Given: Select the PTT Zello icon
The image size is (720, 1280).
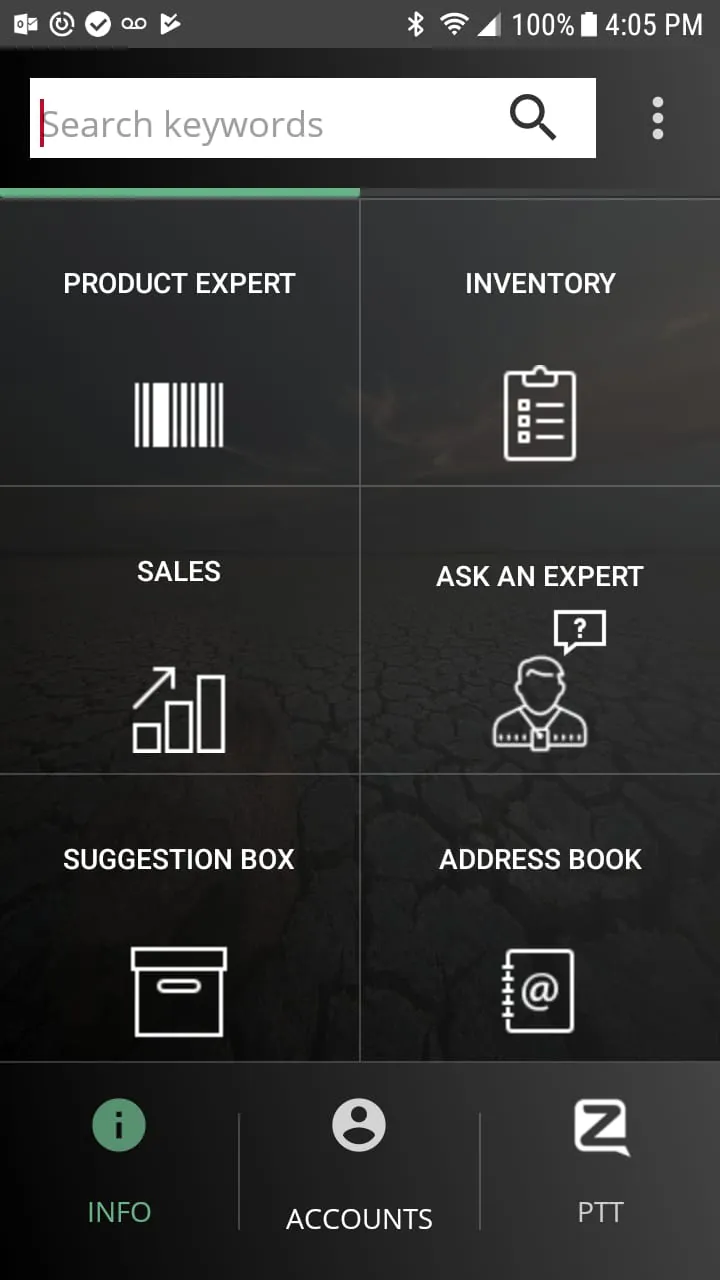Looking at the screenshot, I should [x=601, y=1124].
